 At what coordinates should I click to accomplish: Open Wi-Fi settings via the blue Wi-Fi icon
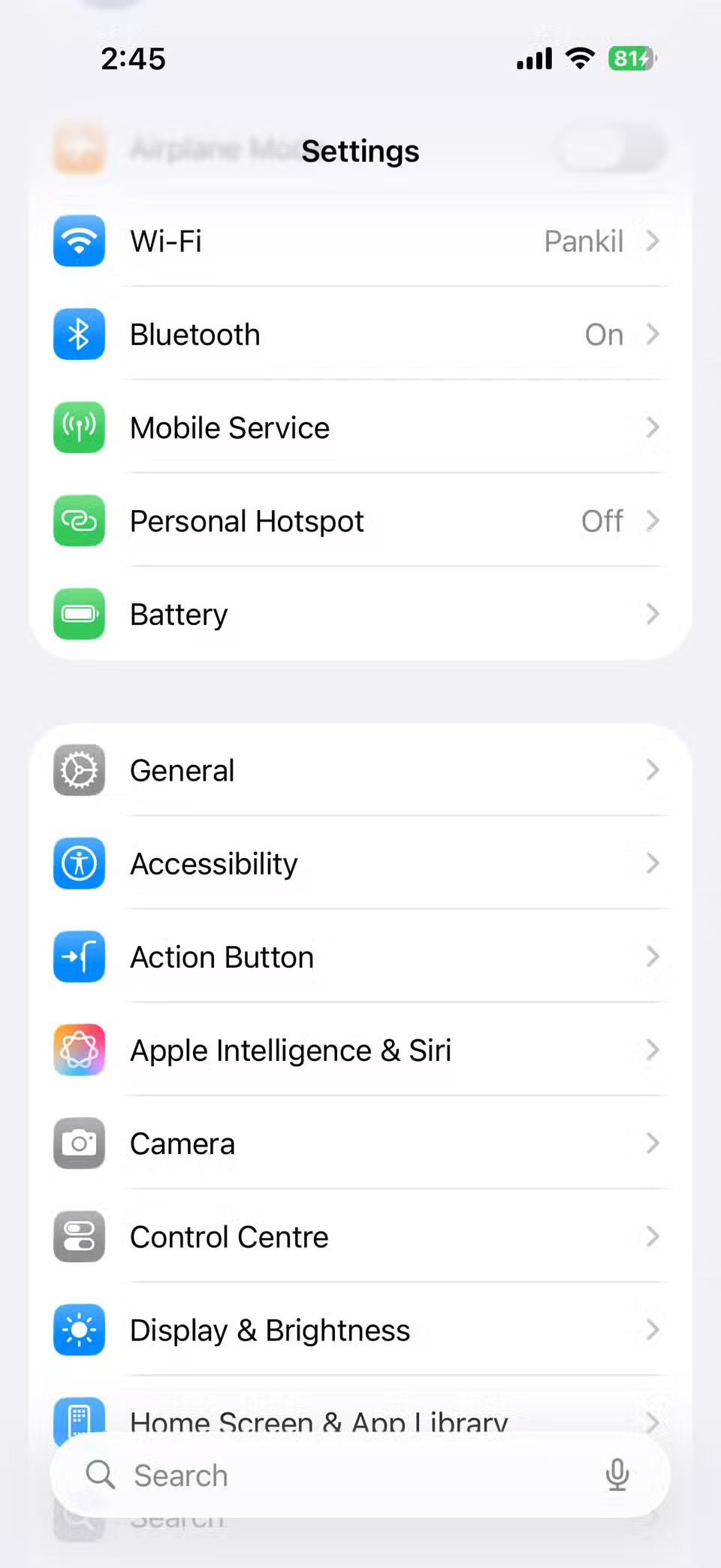coord(79,241)
